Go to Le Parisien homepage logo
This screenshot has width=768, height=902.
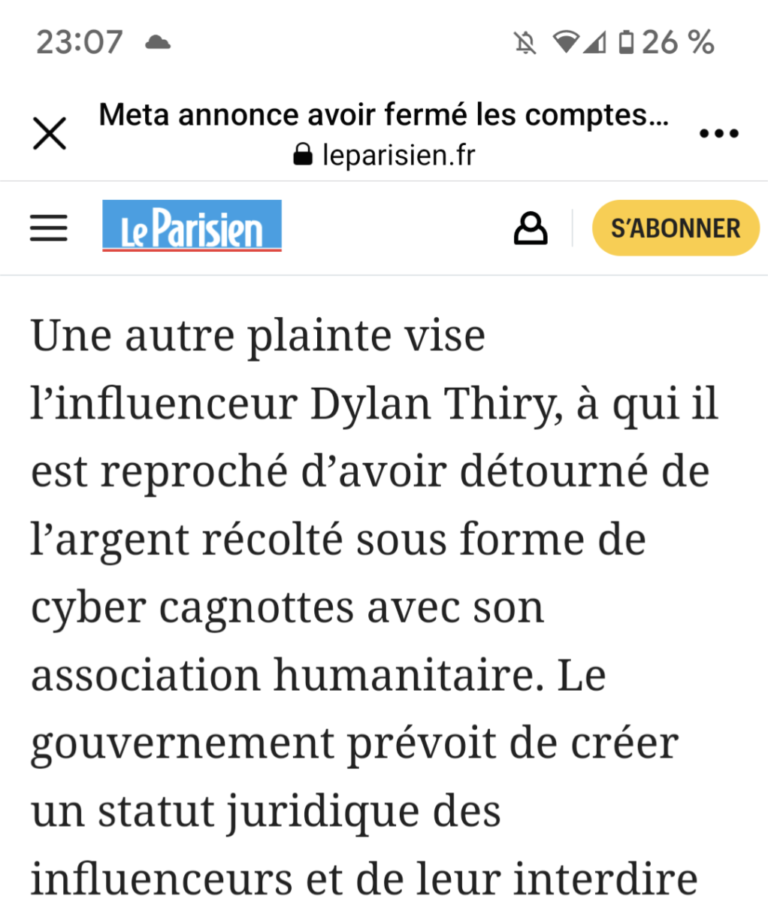pos(192,227)
